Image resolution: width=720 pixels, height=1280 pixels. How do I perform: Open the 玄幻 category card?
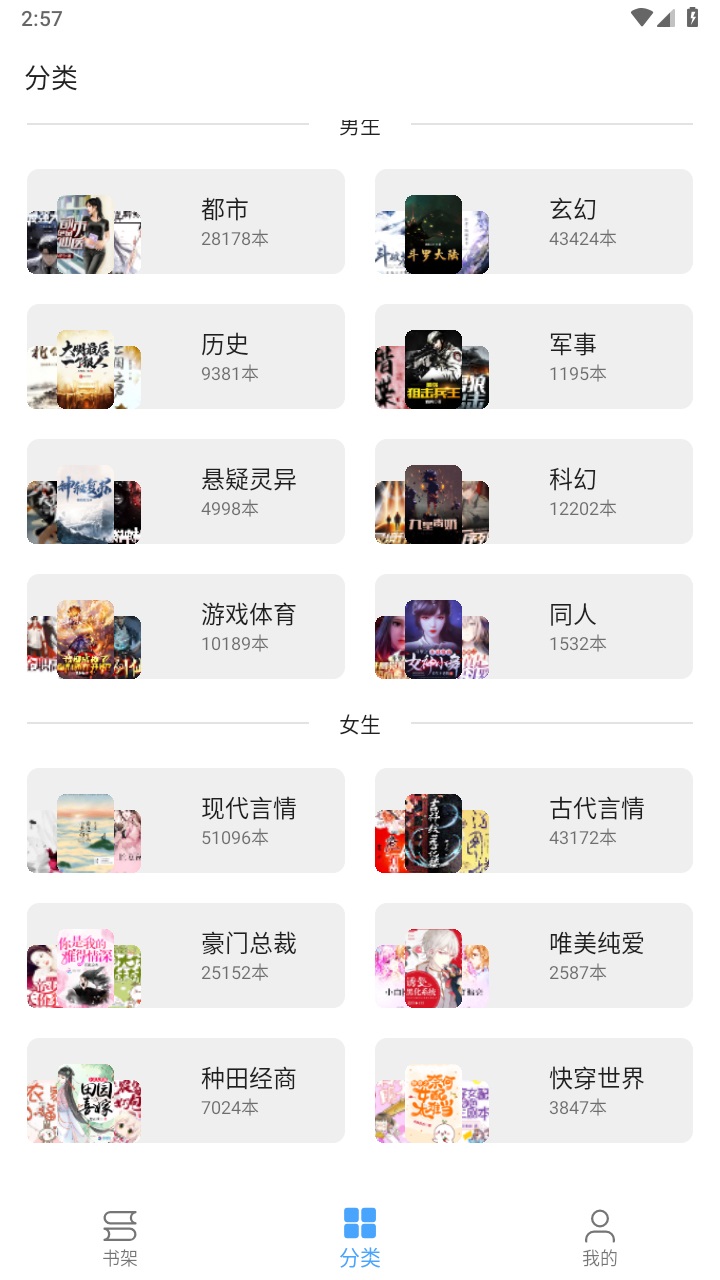click(534, 222)
